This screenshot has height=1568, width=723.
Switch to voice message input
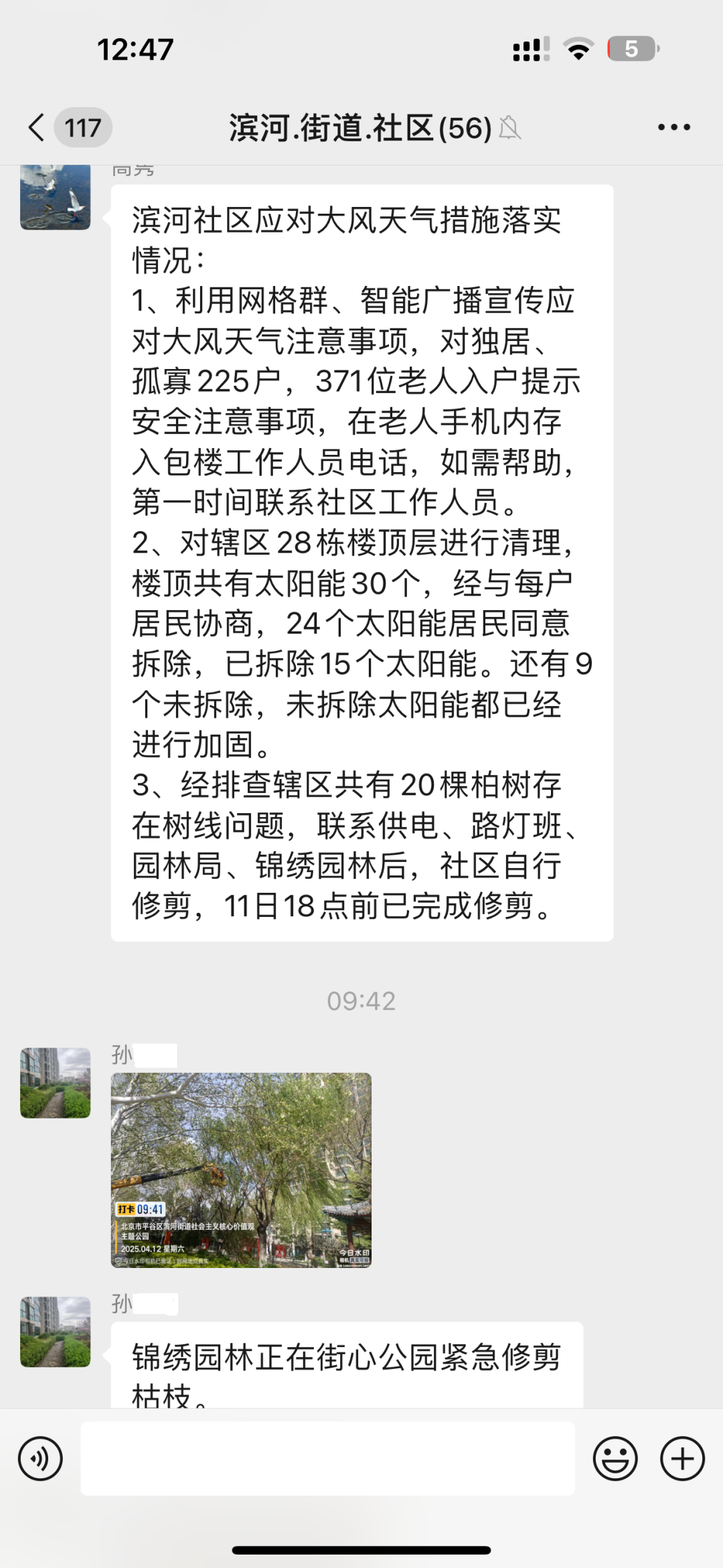40,1458
